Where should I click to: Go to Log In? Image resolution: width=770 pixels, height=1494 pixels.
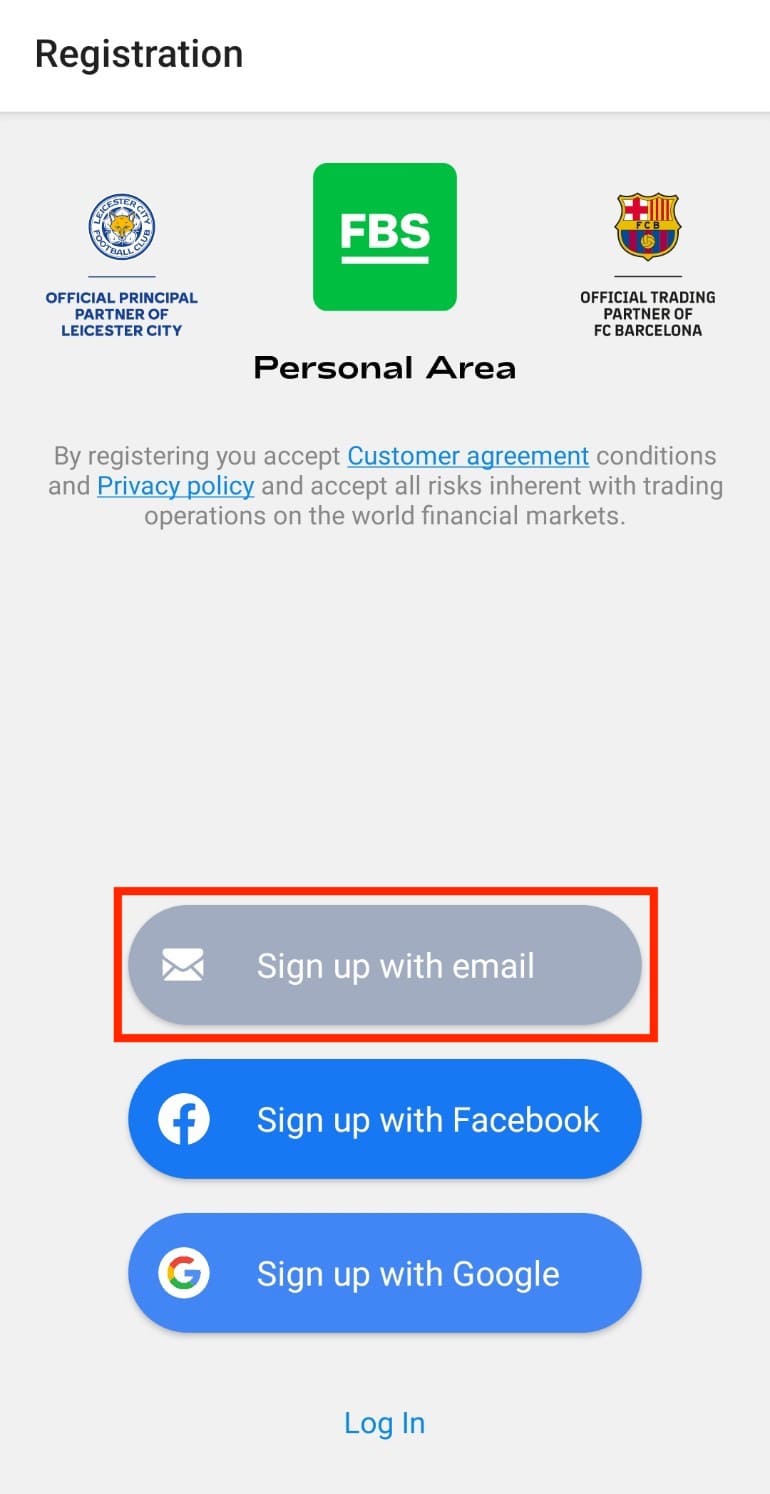click(384, 1423)
